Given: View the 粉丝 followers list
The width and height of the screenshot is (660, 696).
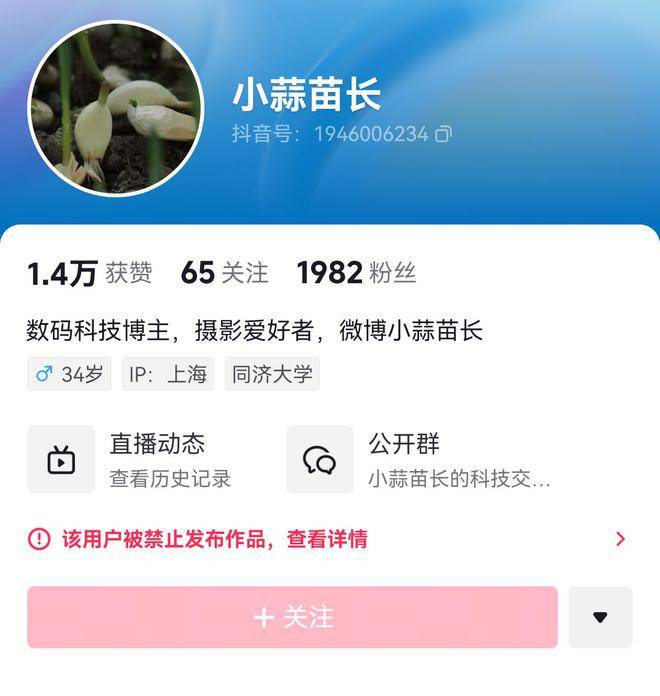Looking at the screenshot, I should pos(356,273).
